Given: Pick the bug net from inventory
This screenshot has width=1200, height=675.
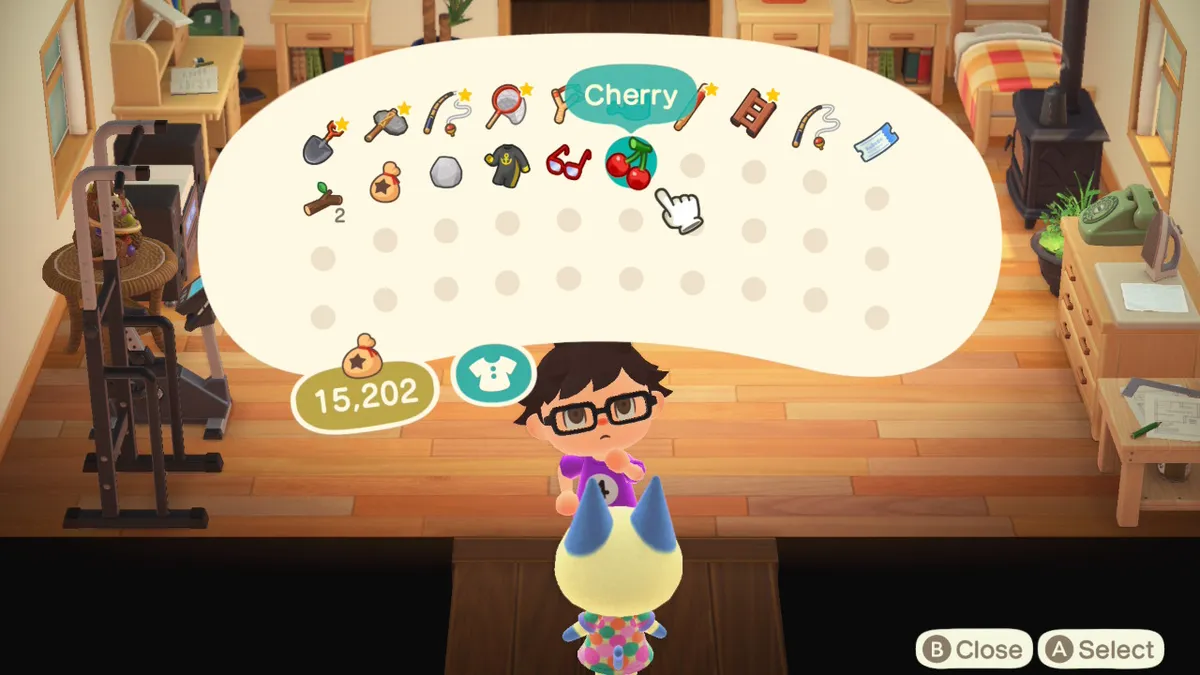Looking at the screenshot, I should click(x=506, y=107).
